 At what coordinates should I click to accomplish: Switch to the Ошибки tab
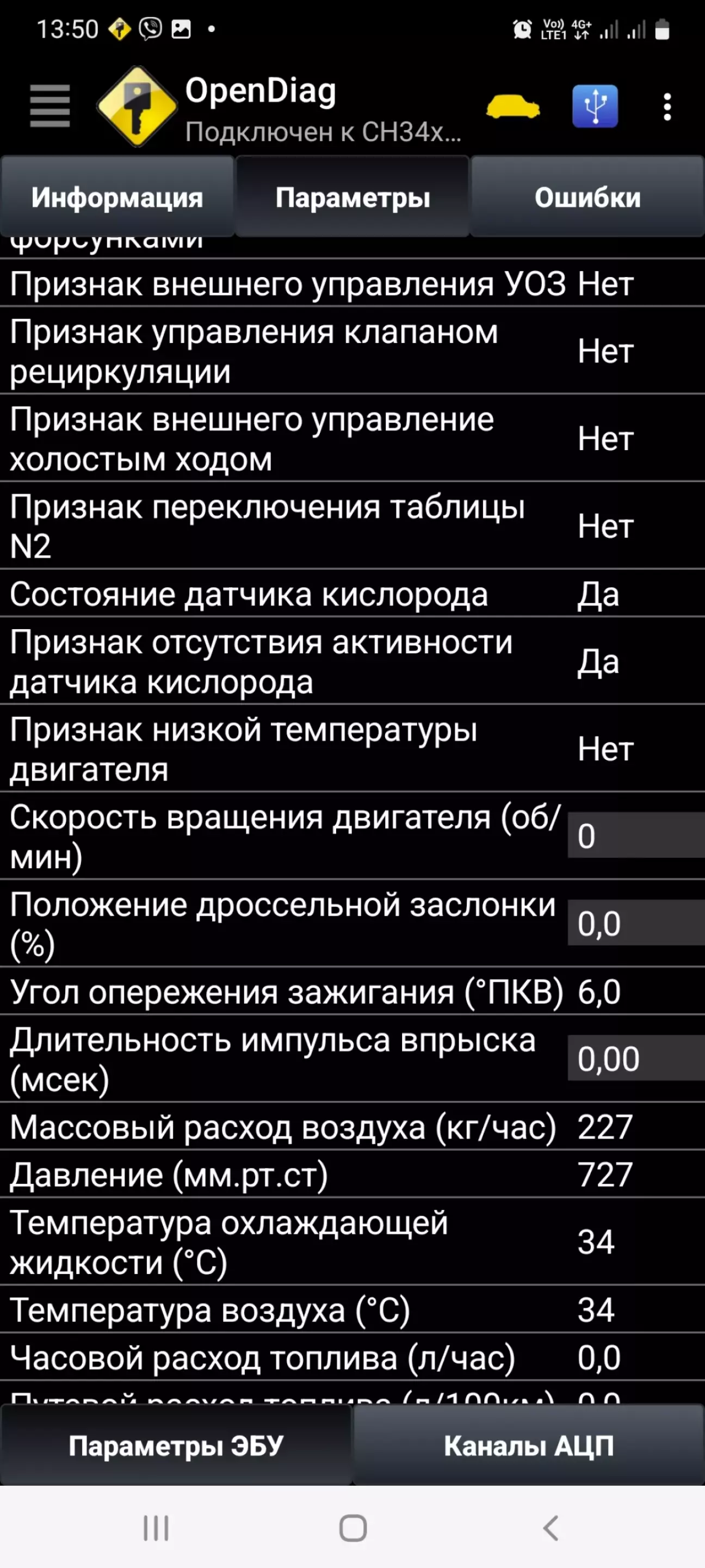(587, 196)
